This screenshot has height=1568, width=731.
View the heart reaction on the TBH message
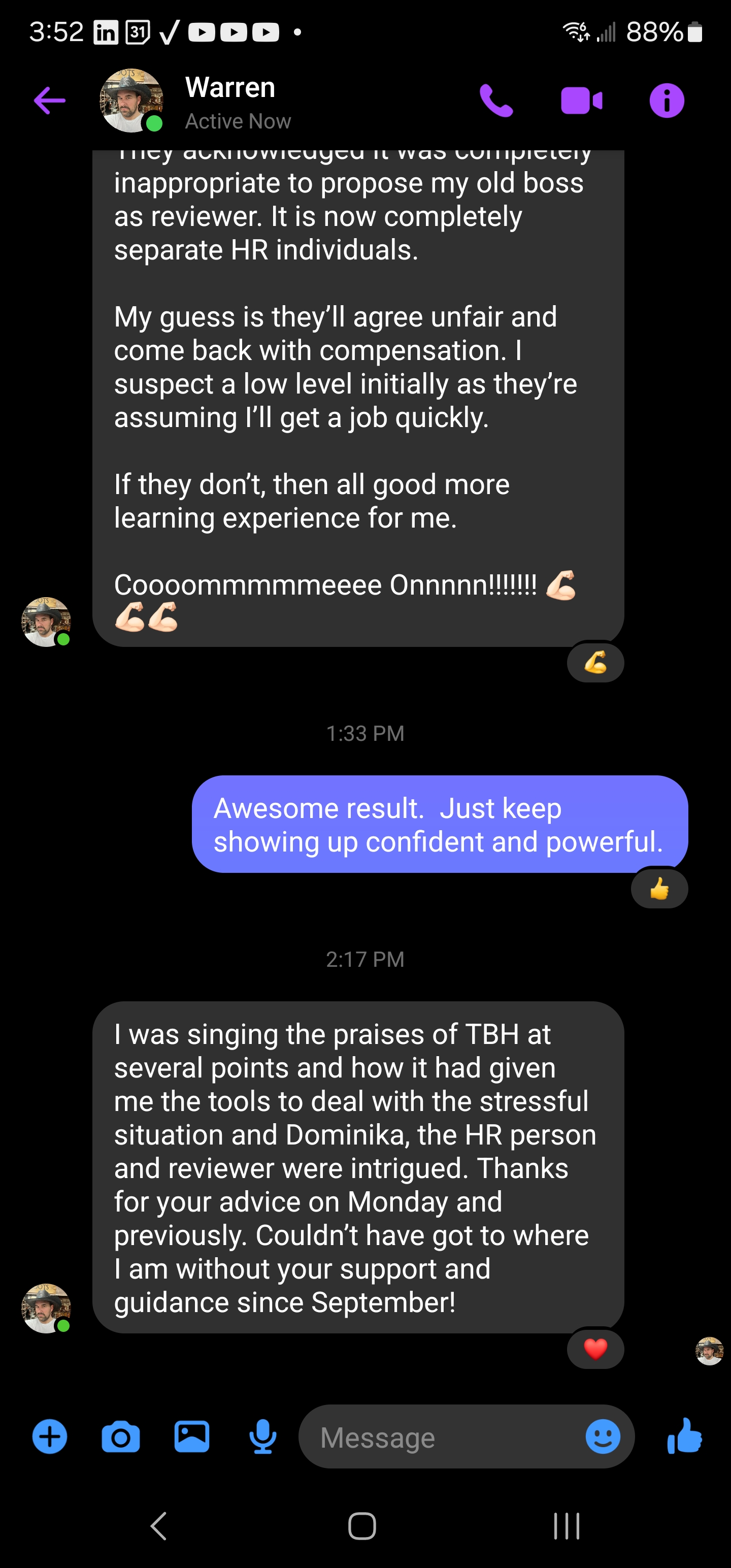point(595,1350)
